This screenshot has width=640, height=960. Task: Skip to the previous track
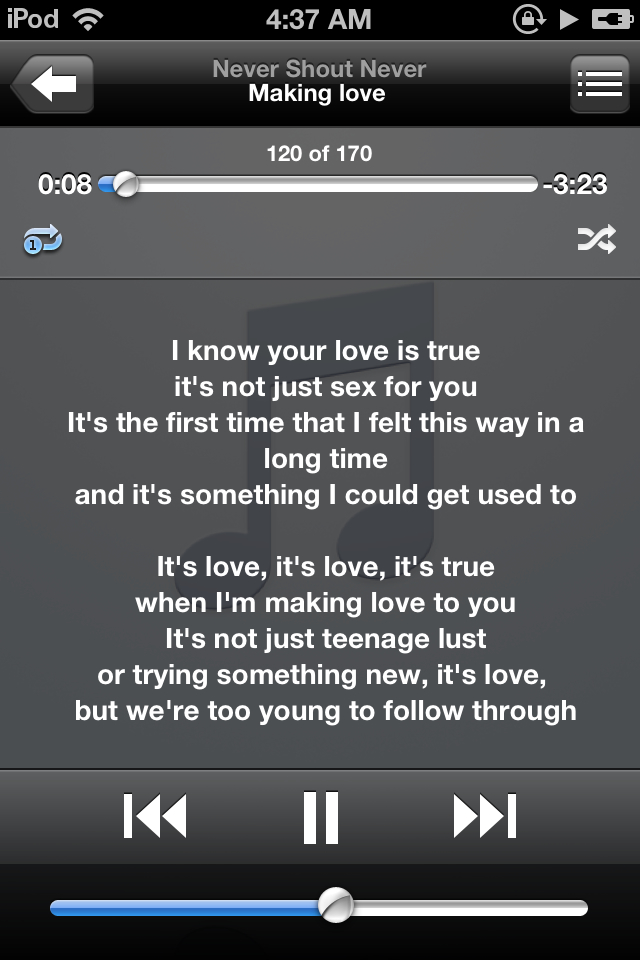(x=155, y=816)
